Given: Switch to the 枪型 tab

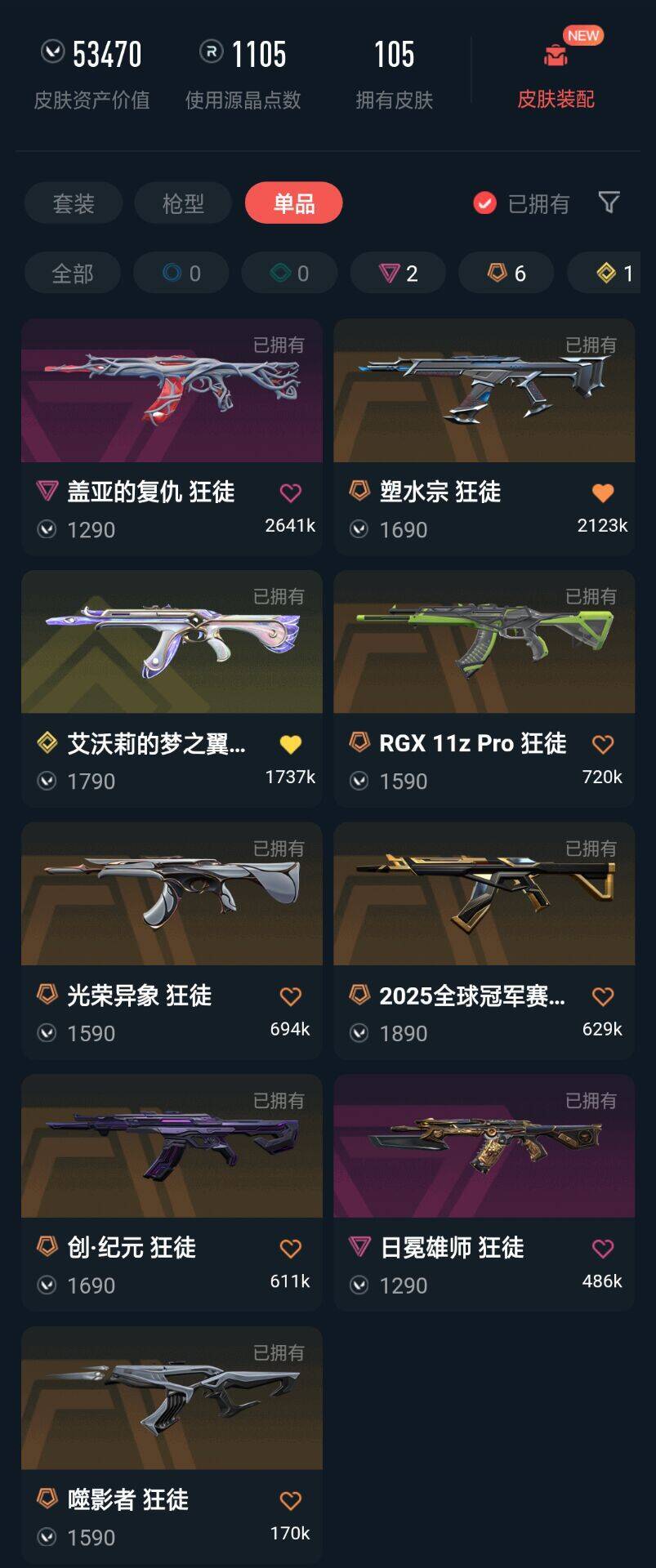Looking at the screenshot, I should [183, 203].
